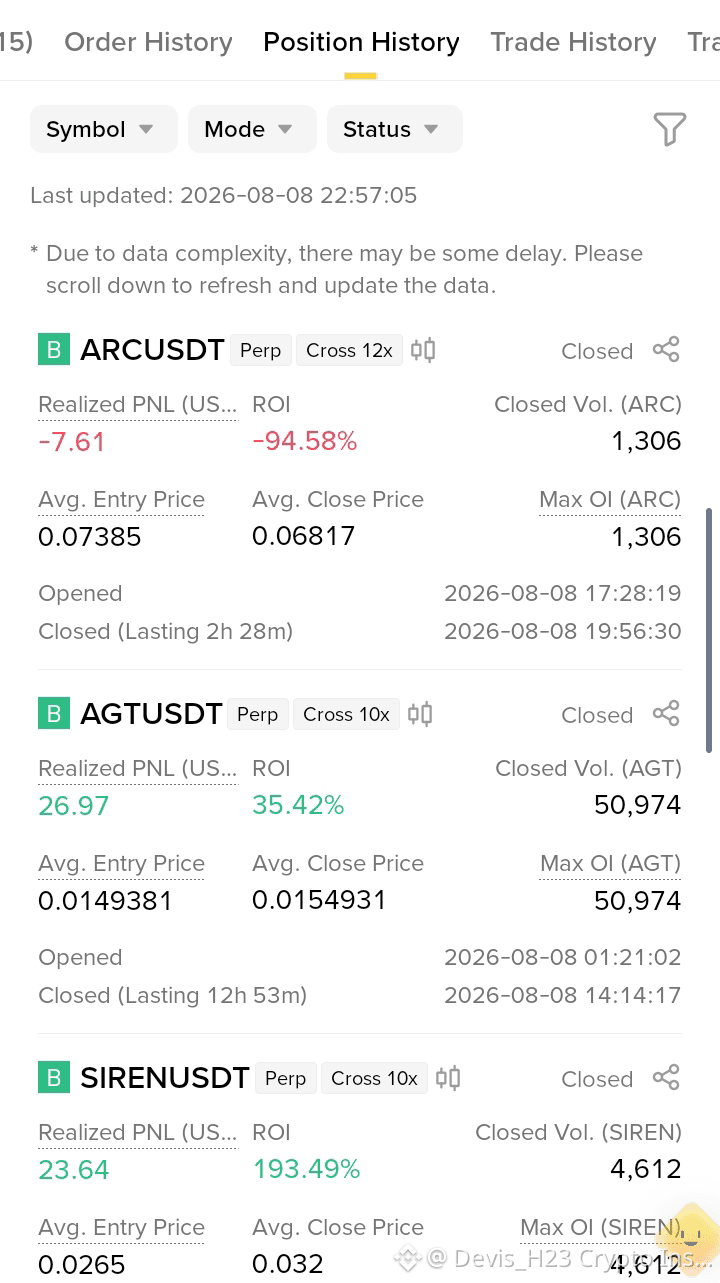Image resolution: width=720 pixels, height=1283 pixels.
Task: Open the Mode filter dropdown
Action: pos(252,129)
